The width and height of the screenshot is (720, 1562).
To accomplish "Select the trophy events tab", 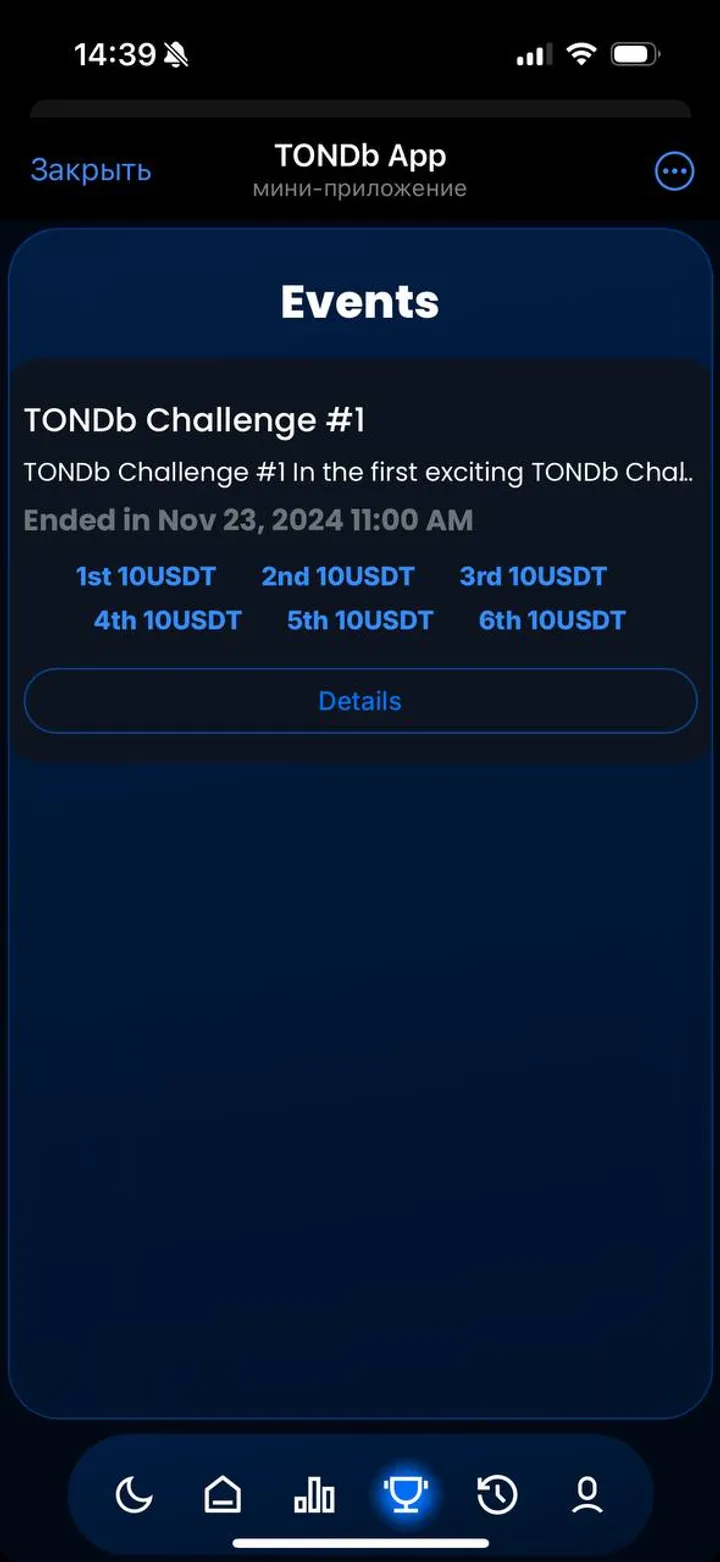I will [x=406, y=1495].
